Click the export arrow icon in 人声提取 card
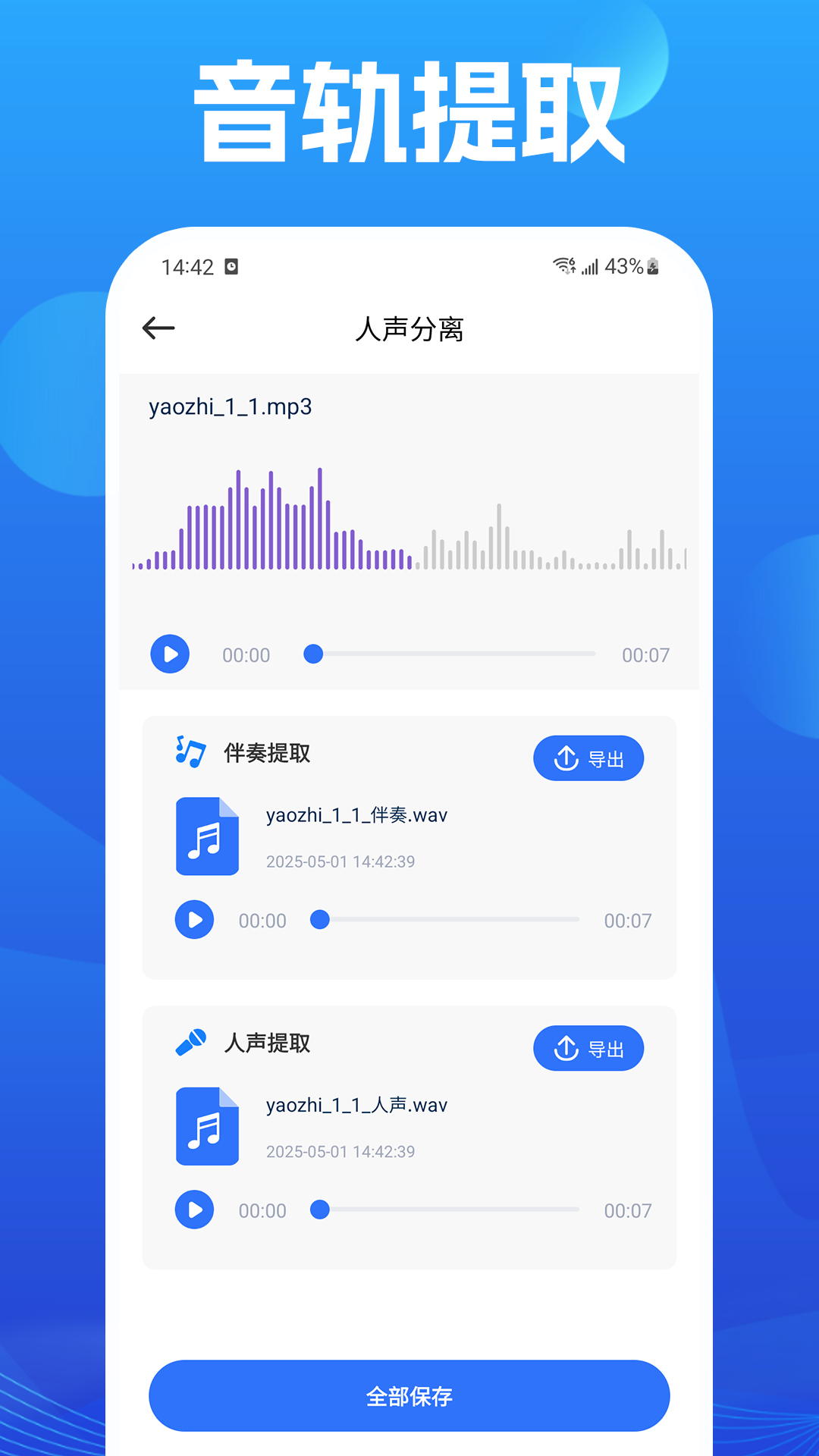 pyautogui.click(x=566, y=1048)
